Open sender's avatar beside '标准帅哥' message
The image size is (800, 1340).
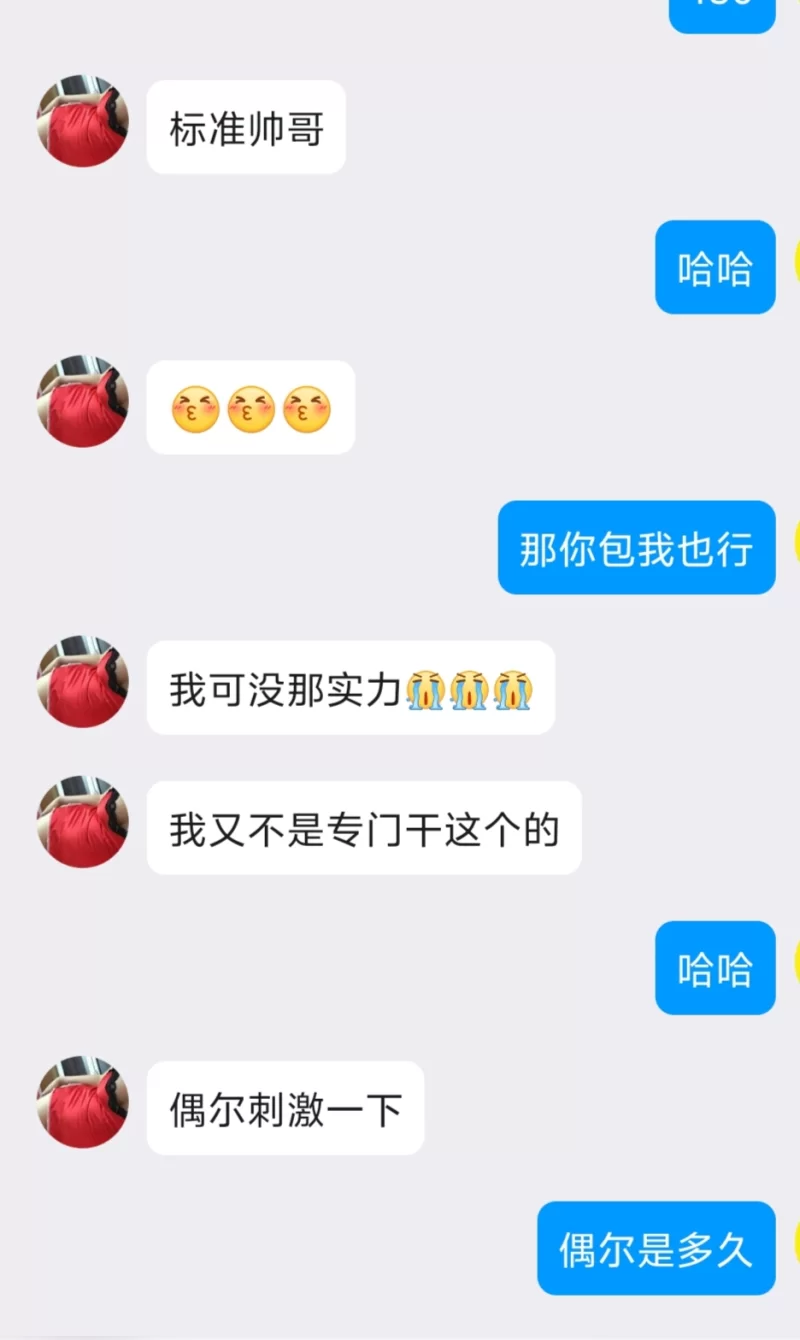pos(83,121)
